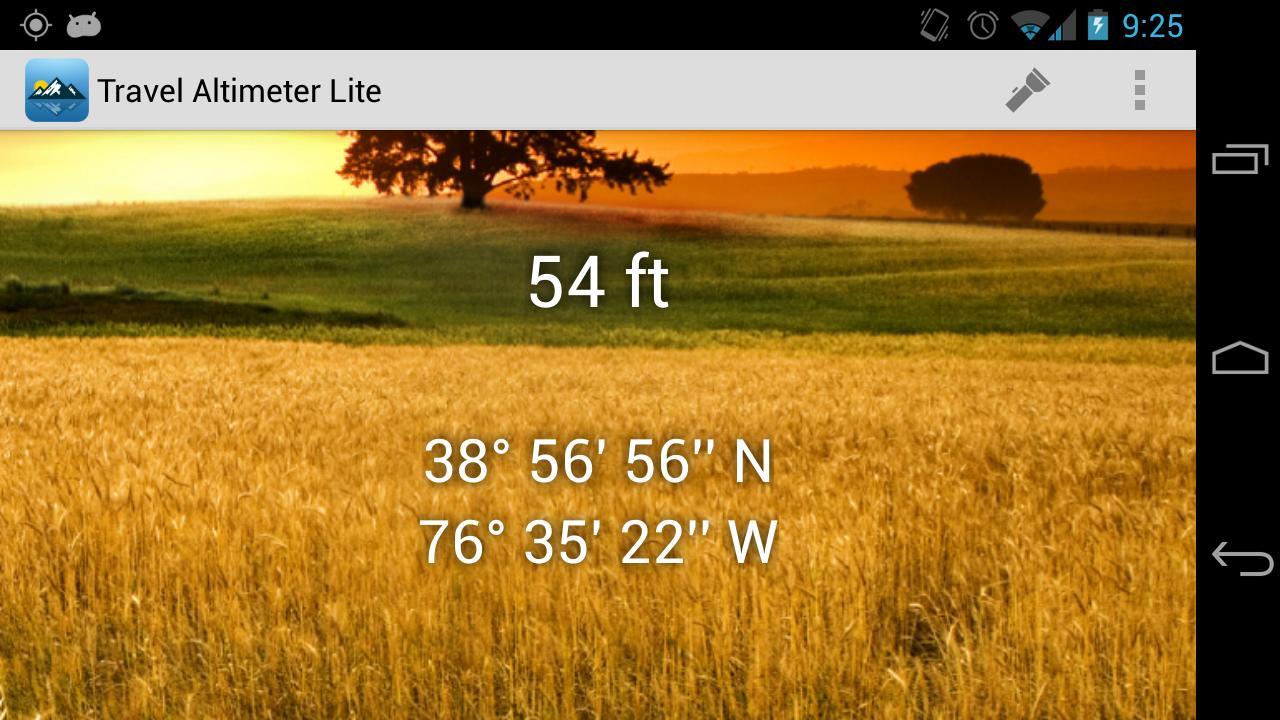Tap the Travel Altimeter Lite app icon
This screenshot has height=720, width=1280.
pos(57,90)
